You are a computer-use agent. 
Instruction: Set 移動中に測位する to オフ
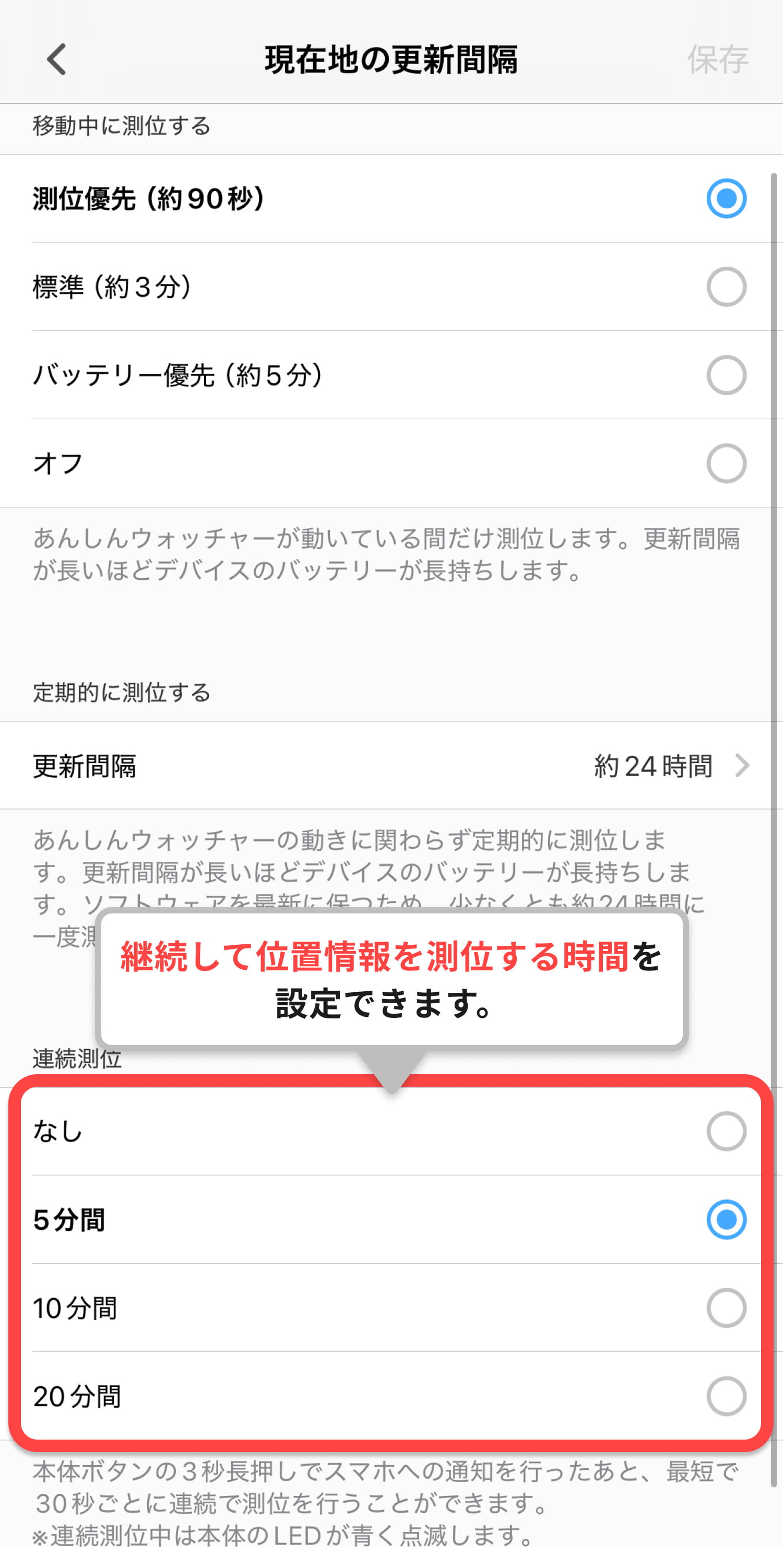coord(726,463)
